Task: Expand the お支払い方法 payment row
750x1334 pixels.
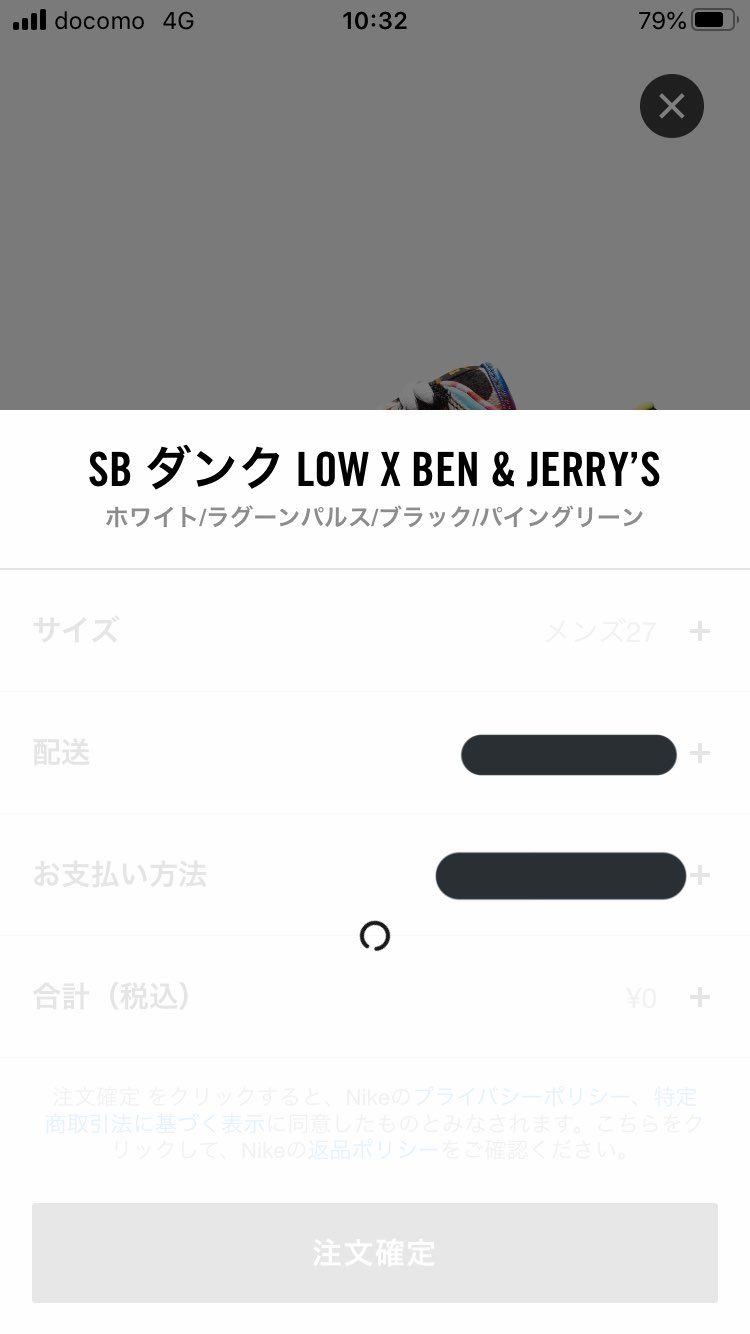Action: point(699,875)
